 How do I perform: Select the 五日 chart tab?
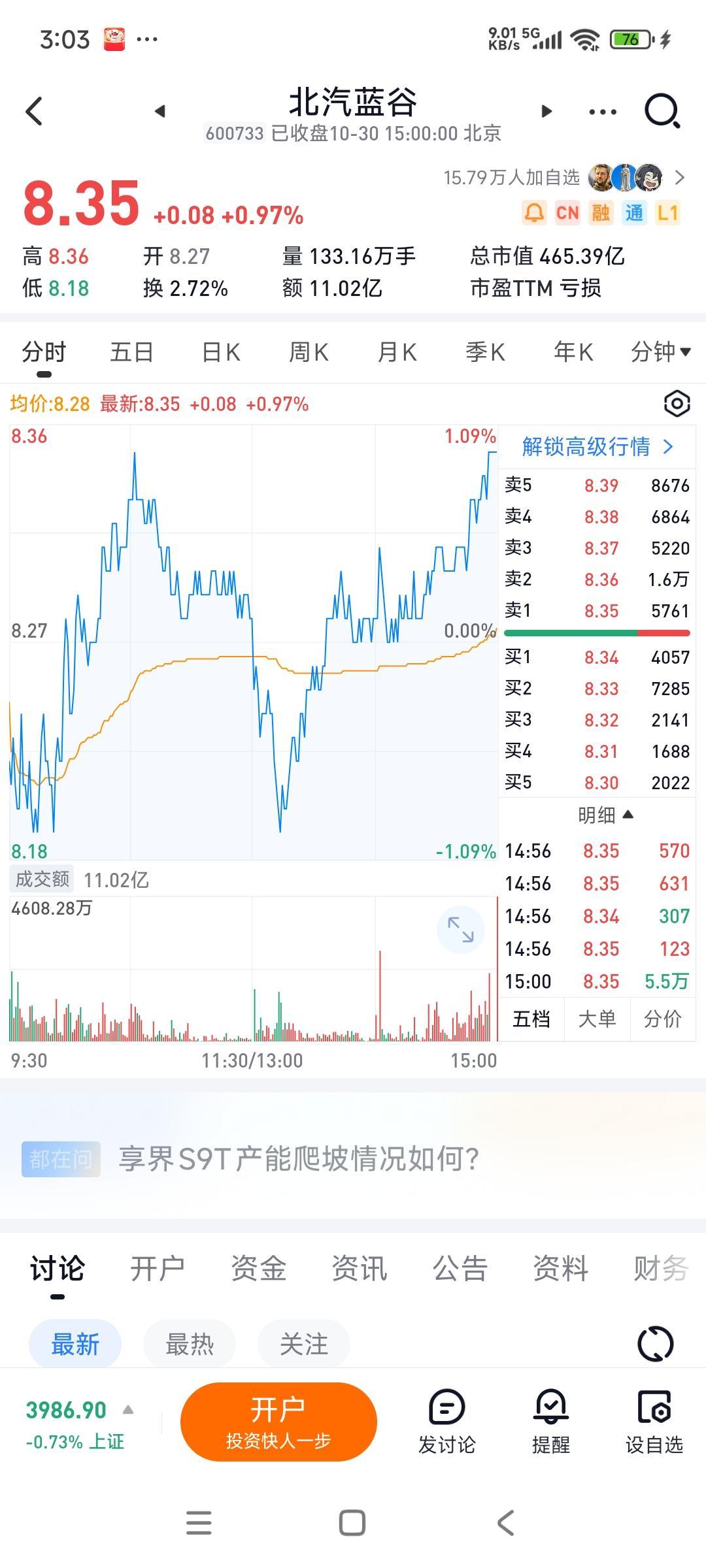131,352
